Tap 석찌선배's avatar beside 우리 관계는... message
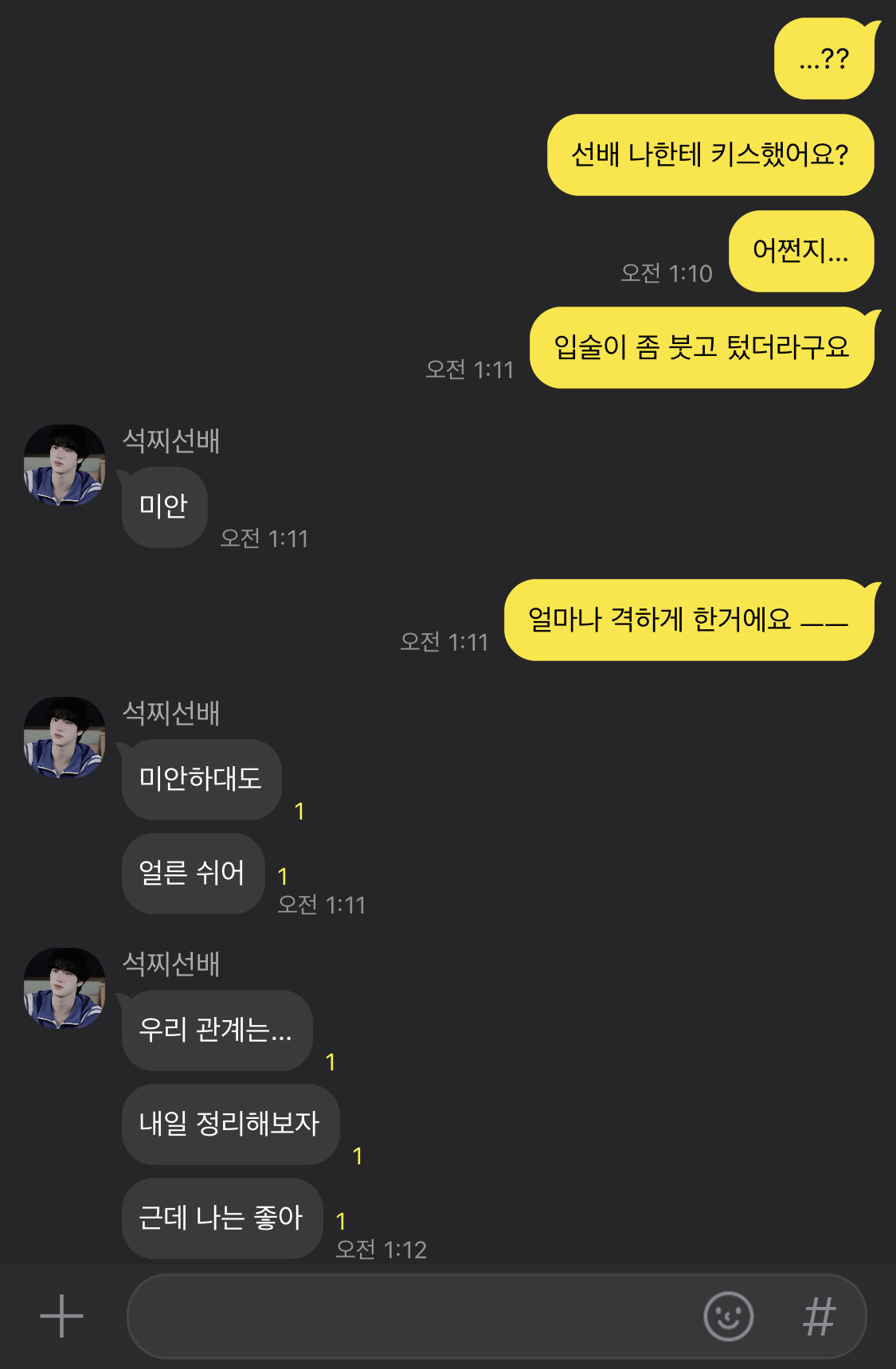This screenshot has height=1369, width=896. [x=65, y=988]
